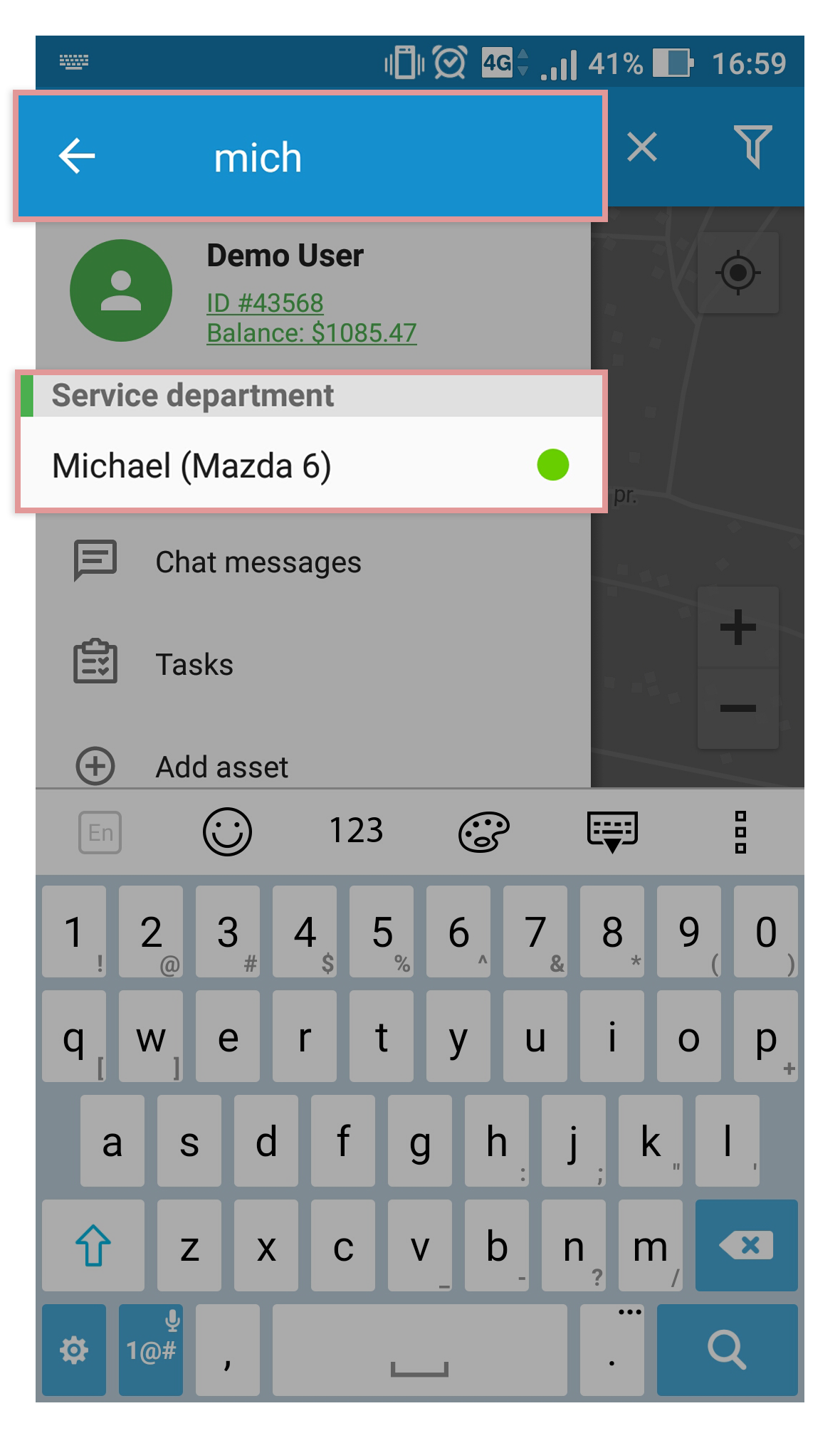Tap the back arrow in search bar
The image size is (840, 1438).
77,156
